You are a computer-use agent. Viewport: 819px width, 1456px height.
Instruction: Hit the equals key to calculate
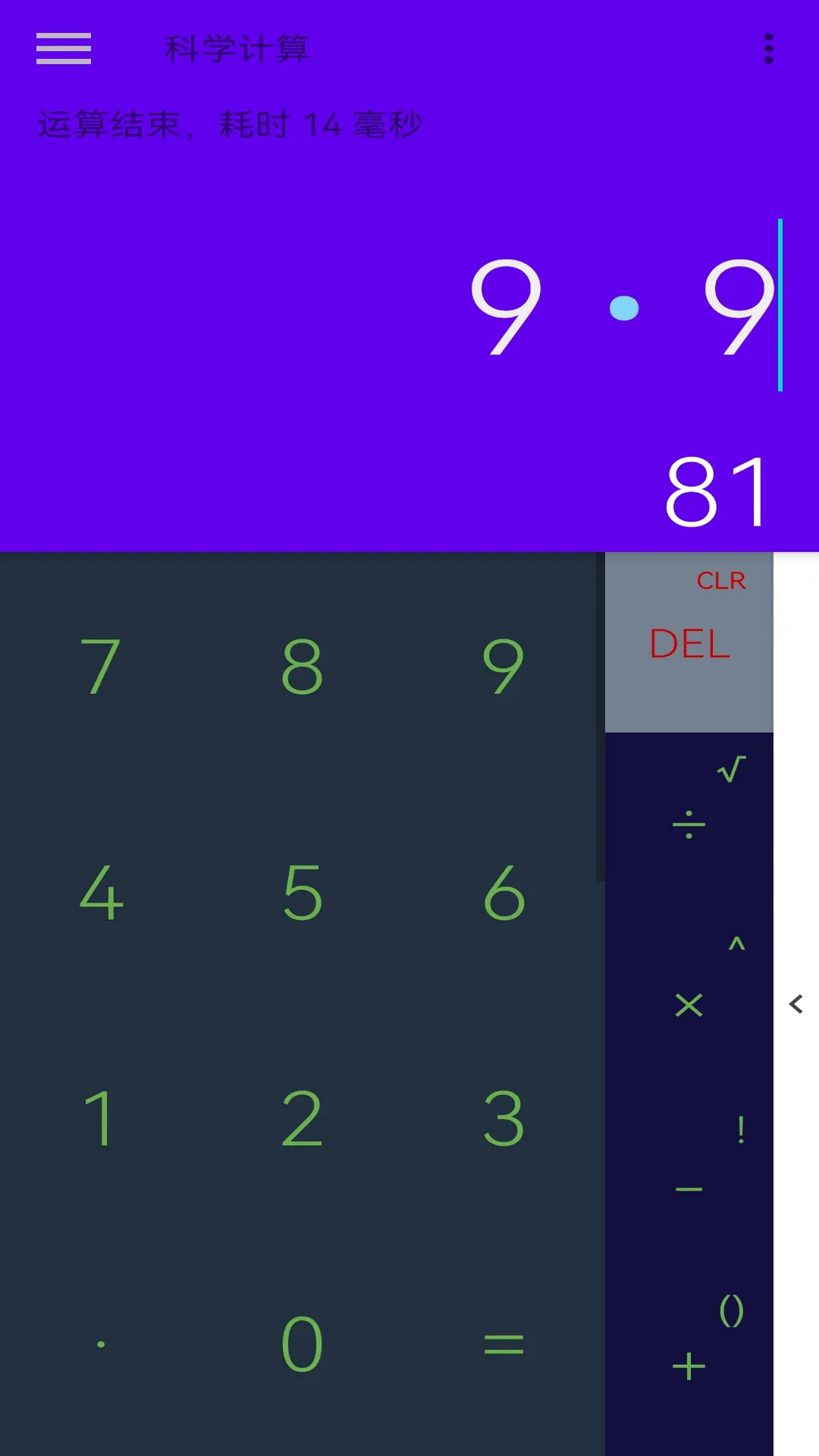pyautogui.click(x=504, y=1345)
